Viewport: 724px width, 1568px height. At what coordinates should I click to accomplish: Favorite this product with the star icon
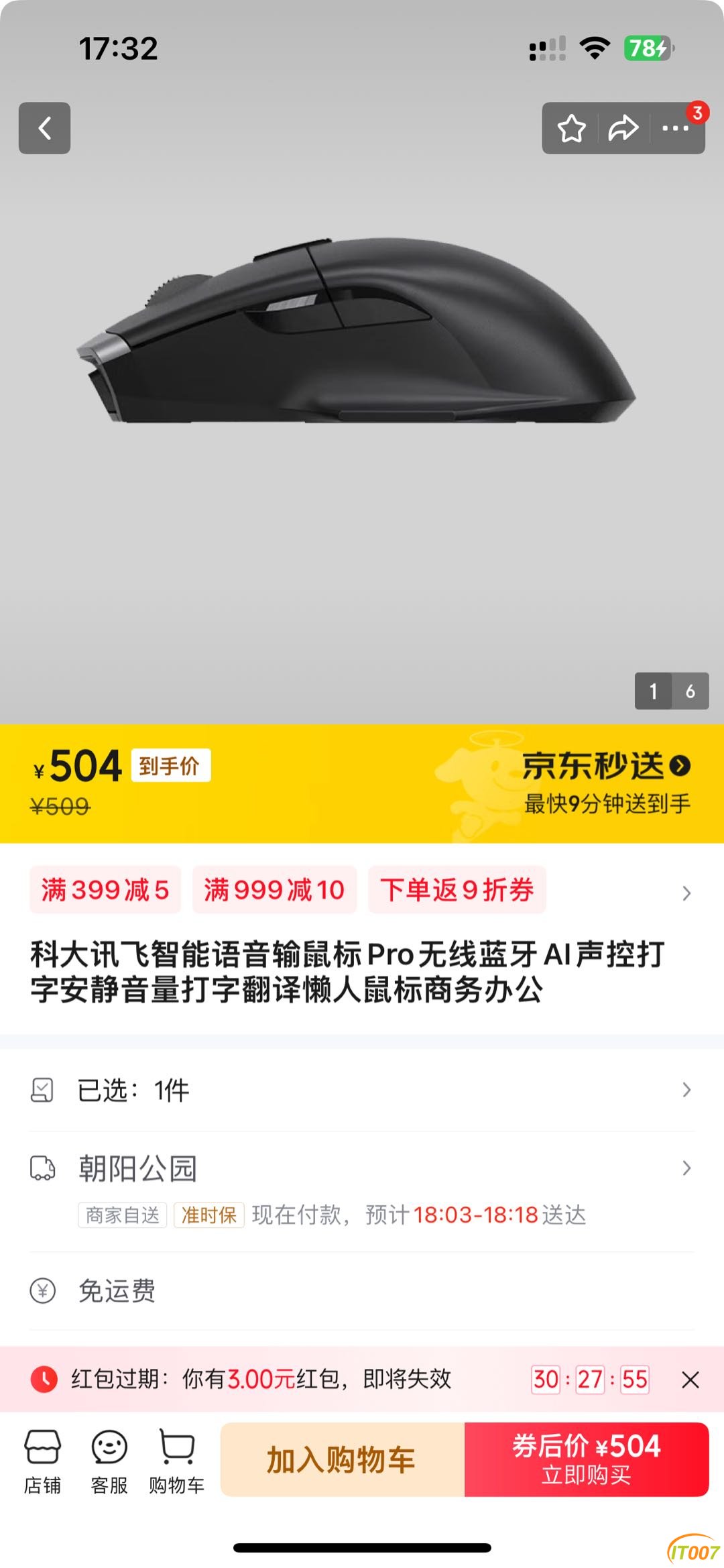[572, 128]
